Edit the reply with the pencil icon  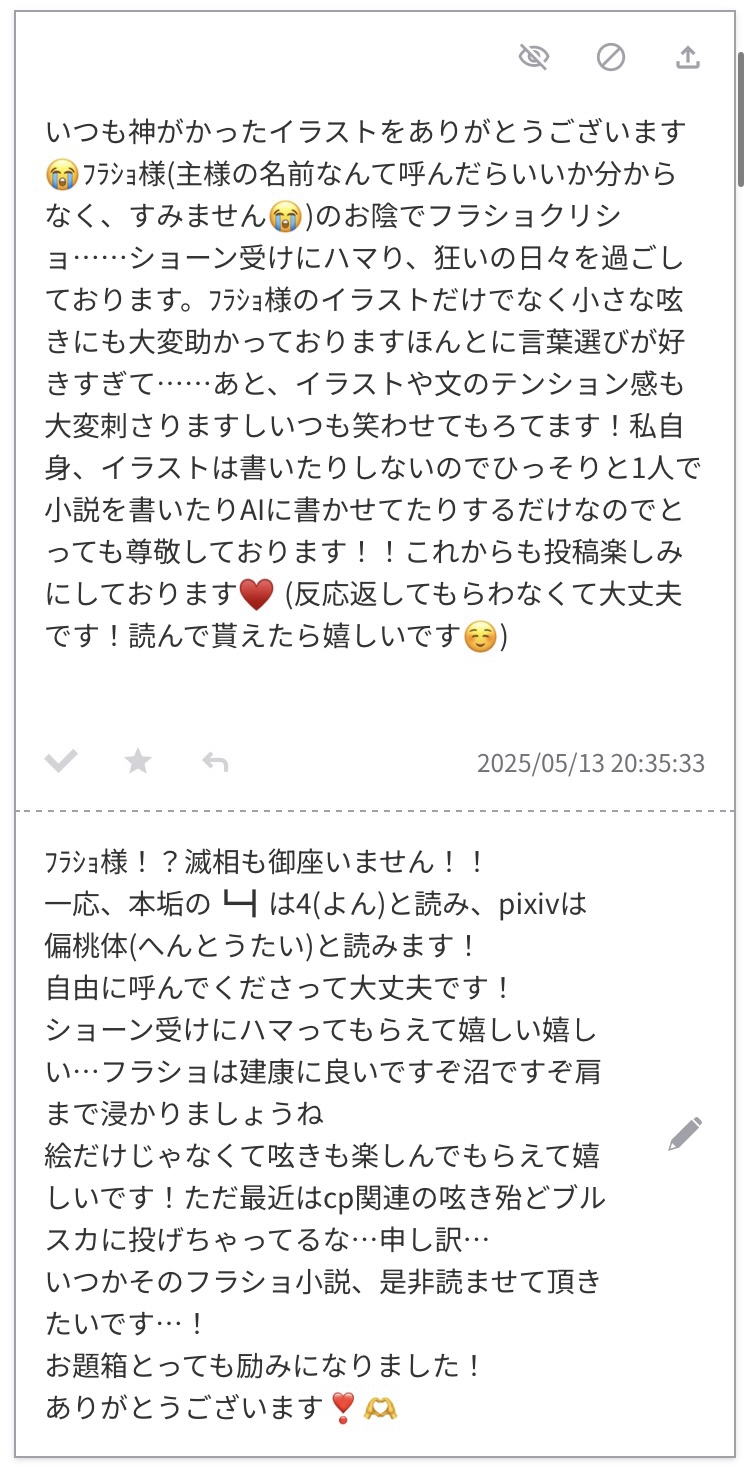click(x=685, y=1134)
